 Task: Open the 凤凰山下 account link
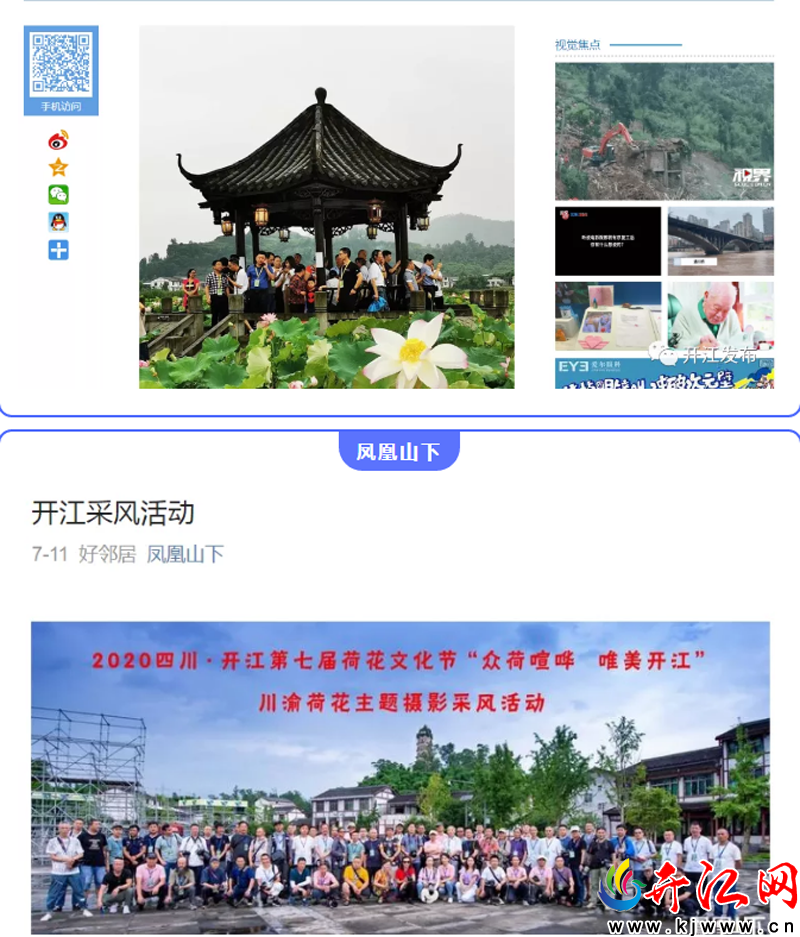(x=185, y=554)
